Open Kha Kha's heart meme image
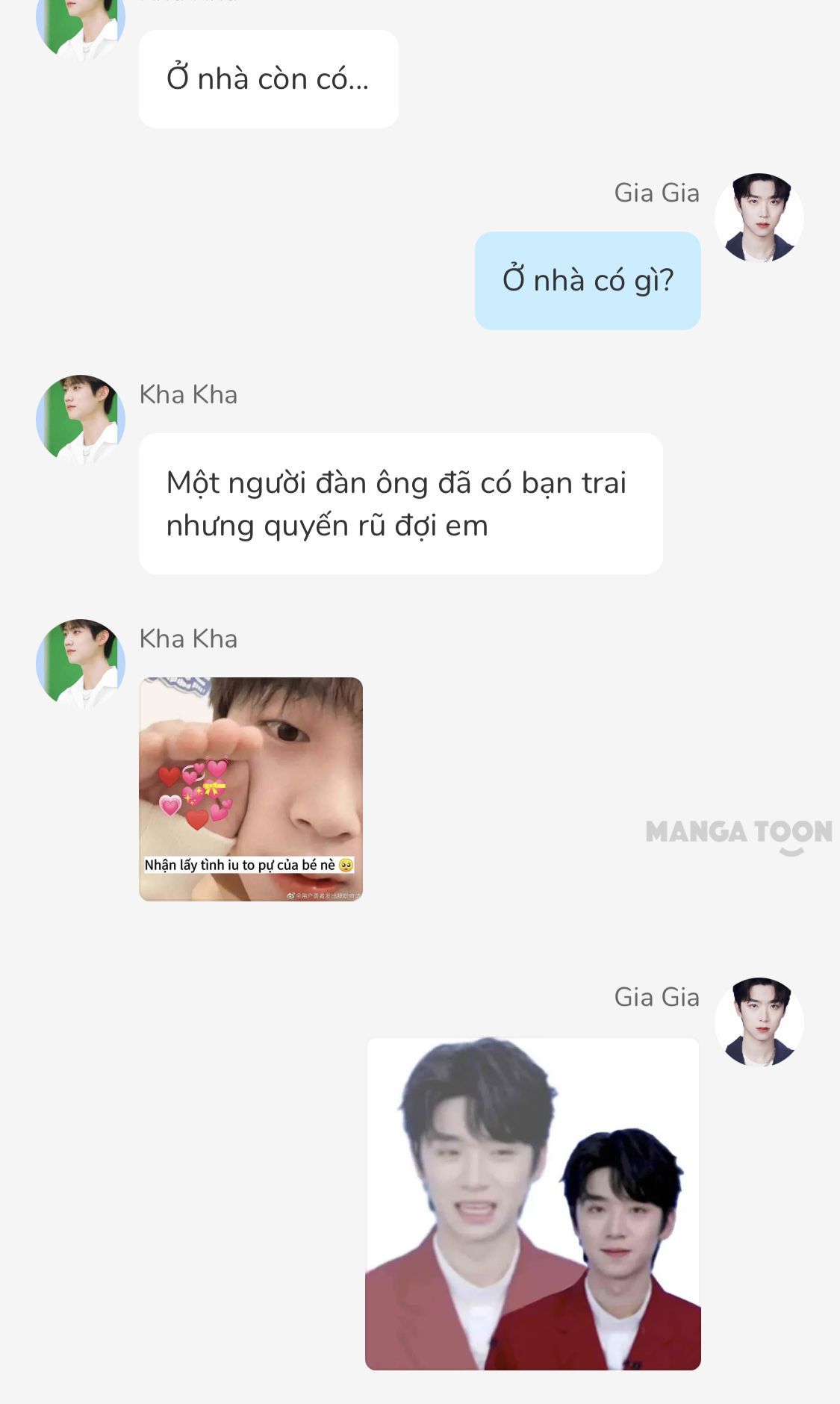Image resolution: width=840 pixels, height=1404 pixels. point(251,789)
